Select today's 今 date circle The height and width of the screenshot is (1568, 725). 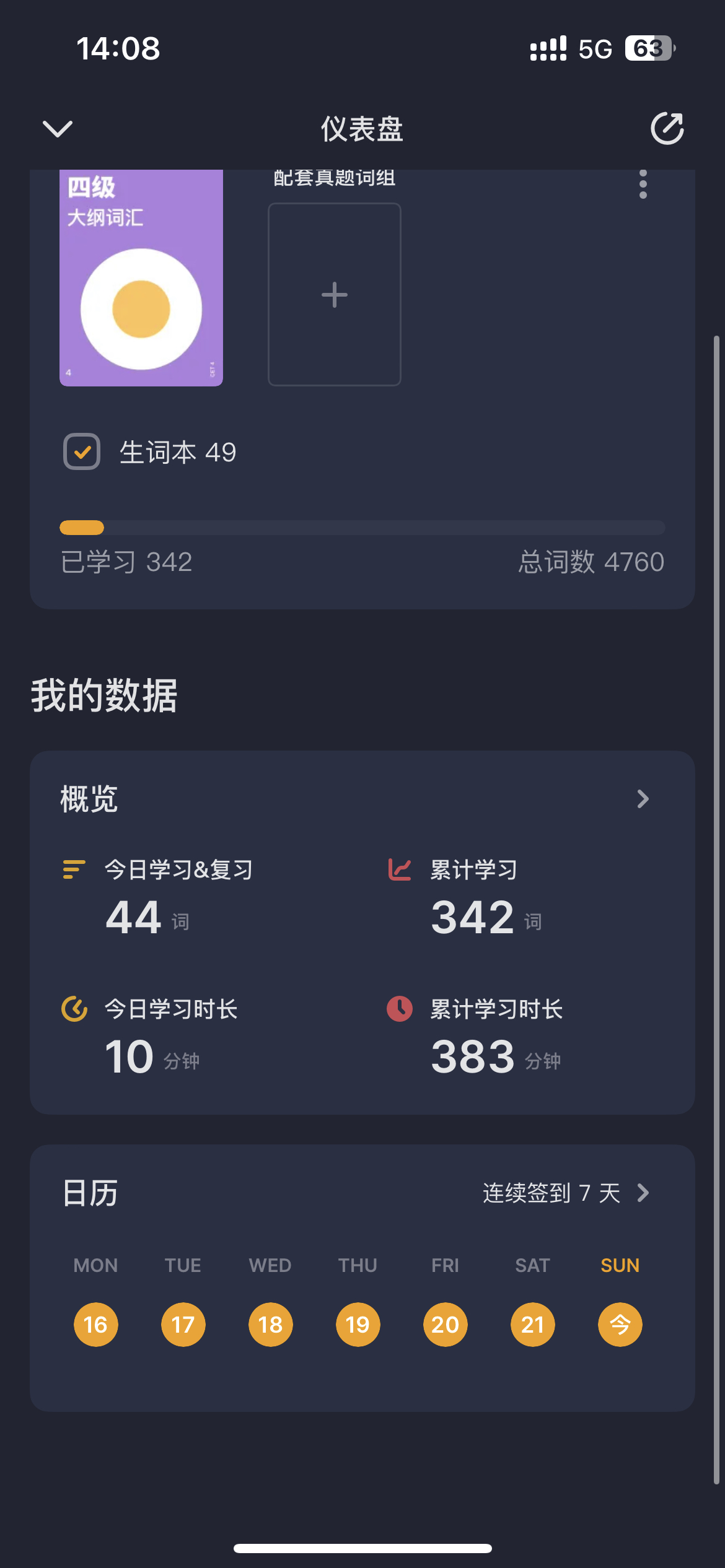coord(620,1325)
